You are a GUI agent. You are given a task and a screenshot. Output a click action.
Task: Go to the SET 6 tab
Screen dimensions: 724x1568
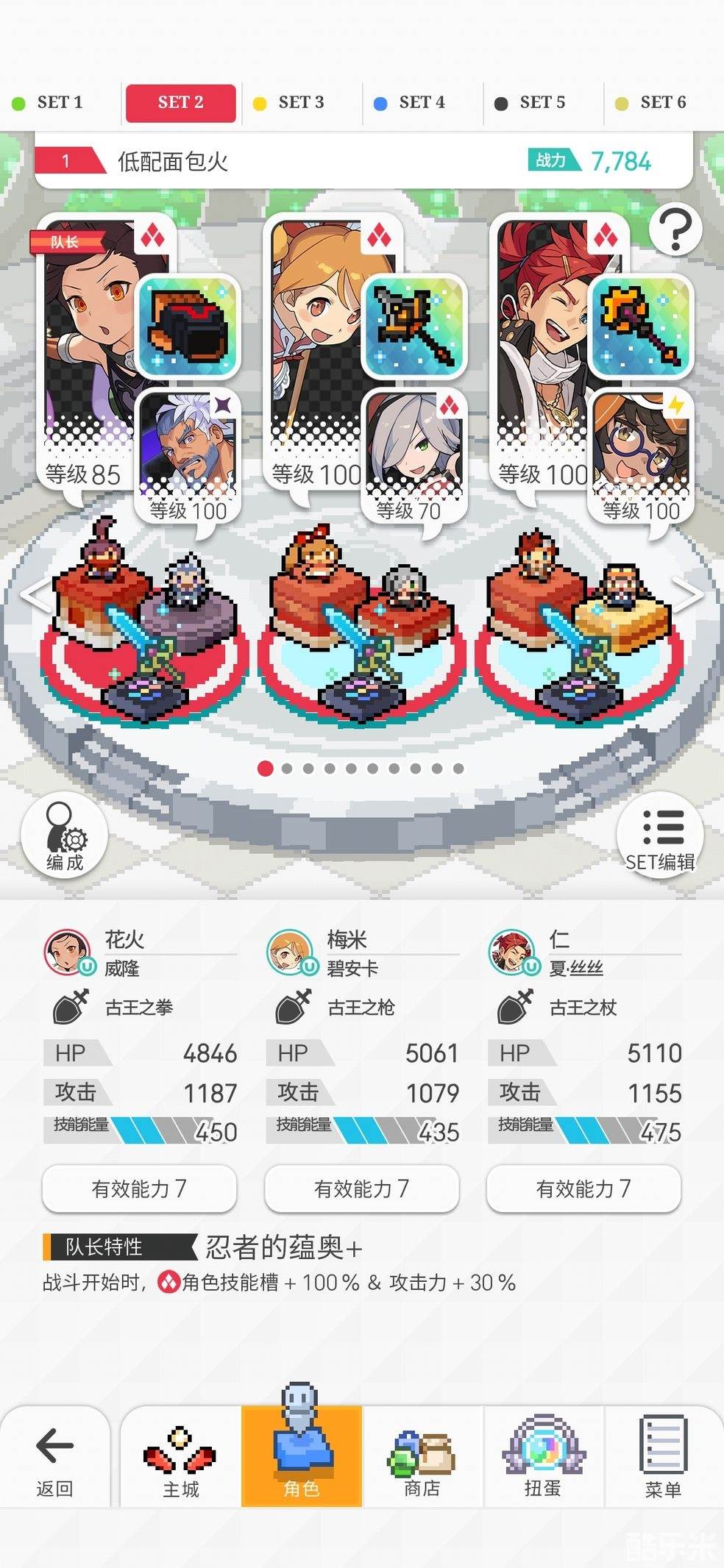(x=653, y=102)
